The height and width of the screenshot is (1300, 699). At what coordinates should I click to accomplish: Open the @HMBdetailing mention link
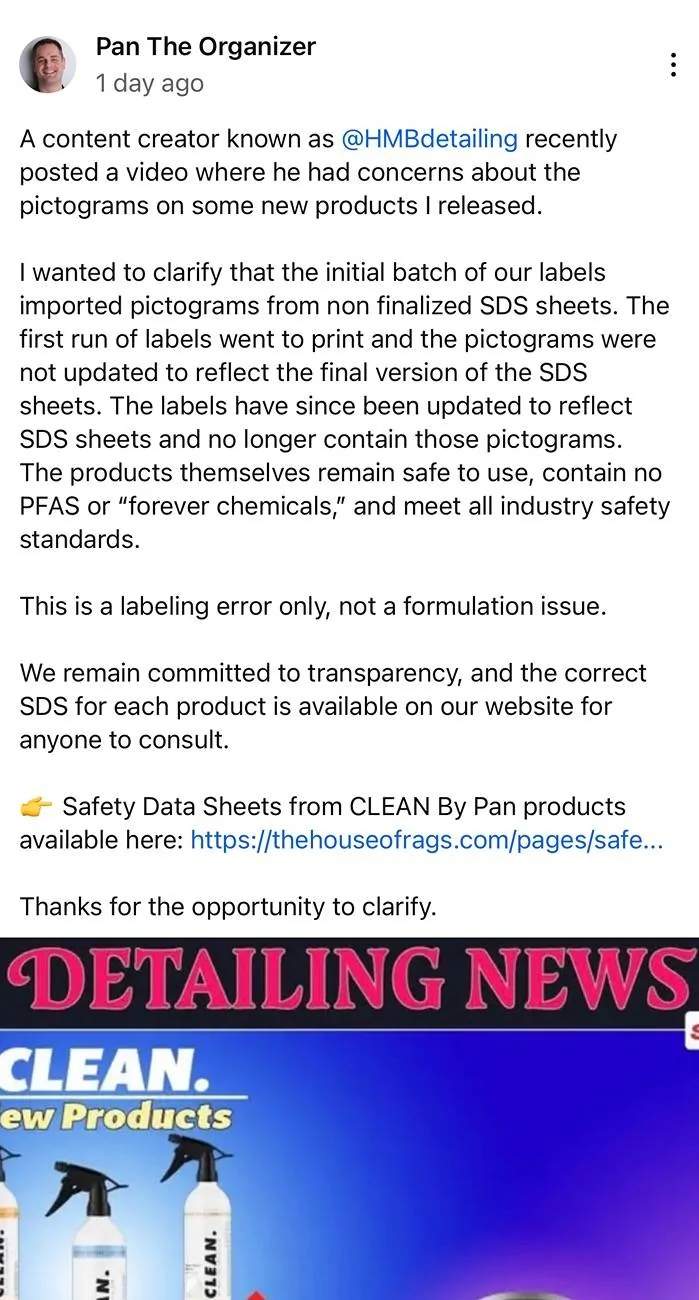click(x=429, y=138)
